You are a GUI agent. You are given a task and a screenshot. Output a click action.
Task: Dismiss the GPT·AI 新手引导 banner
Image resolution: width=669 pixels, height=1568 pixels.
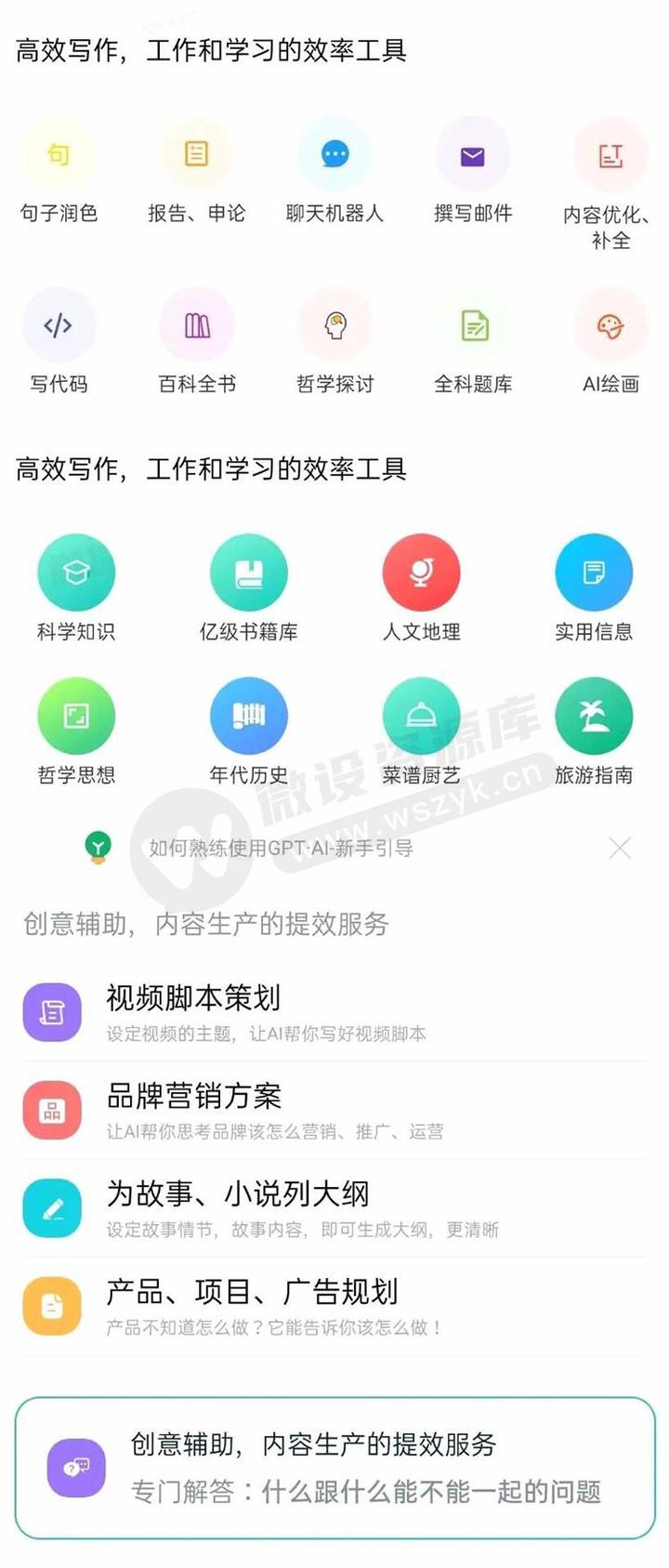click(x=620, y=848)
